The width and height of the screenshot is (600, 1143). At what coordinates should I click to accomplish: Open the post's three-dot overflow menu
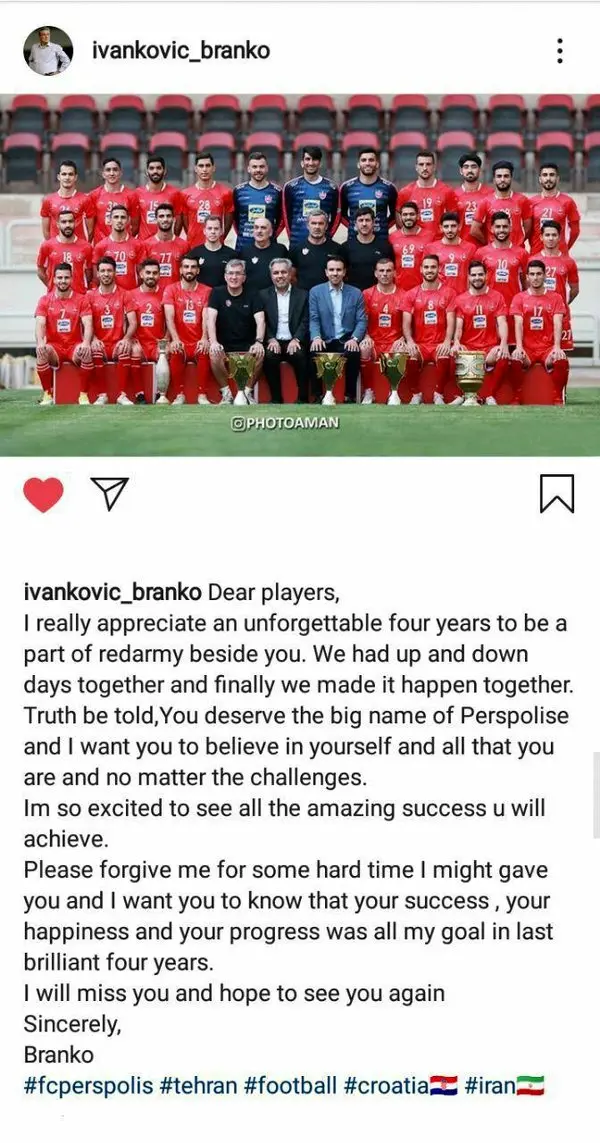560,50
